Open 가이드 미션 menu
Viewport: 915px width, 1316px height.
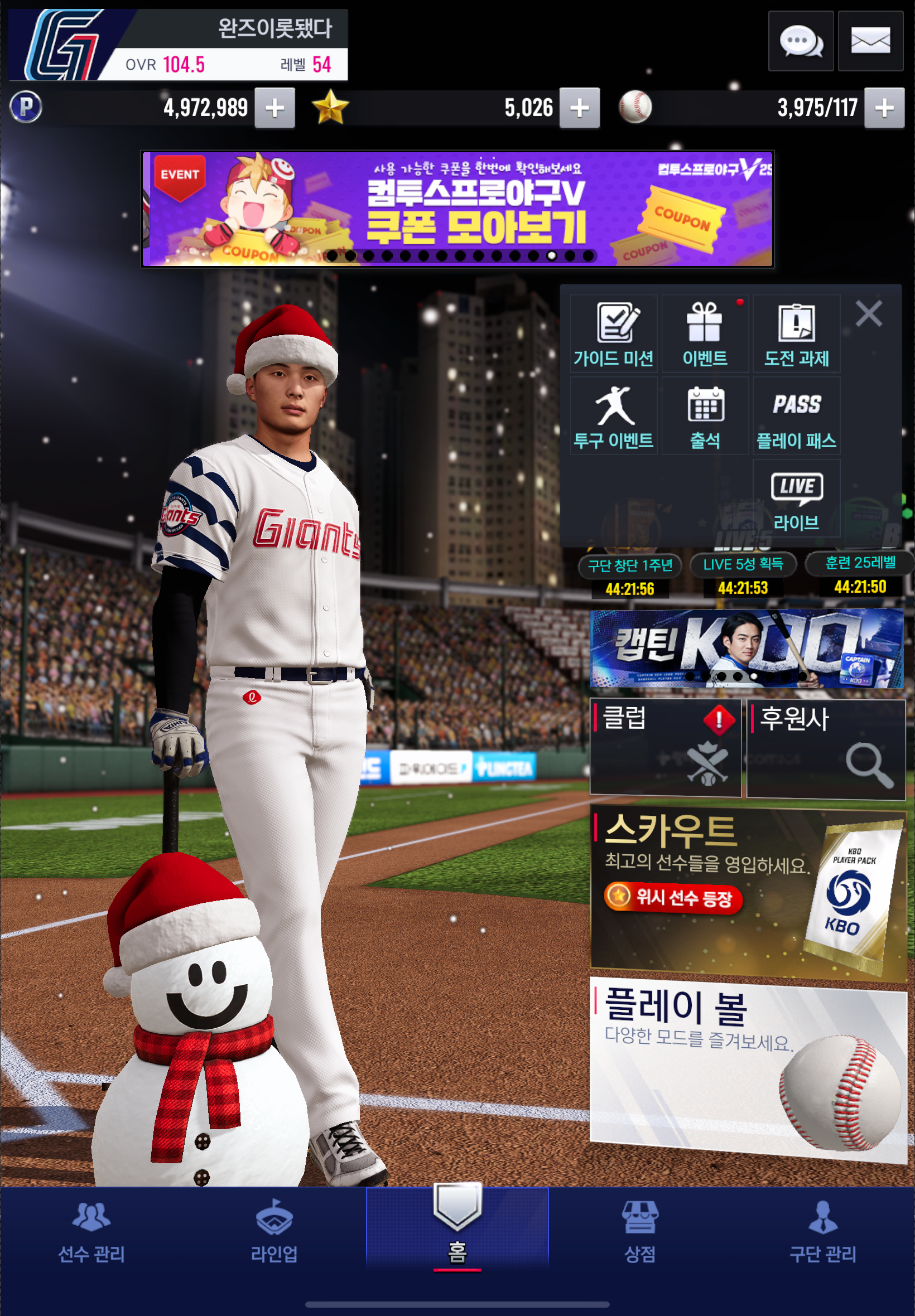613,335
